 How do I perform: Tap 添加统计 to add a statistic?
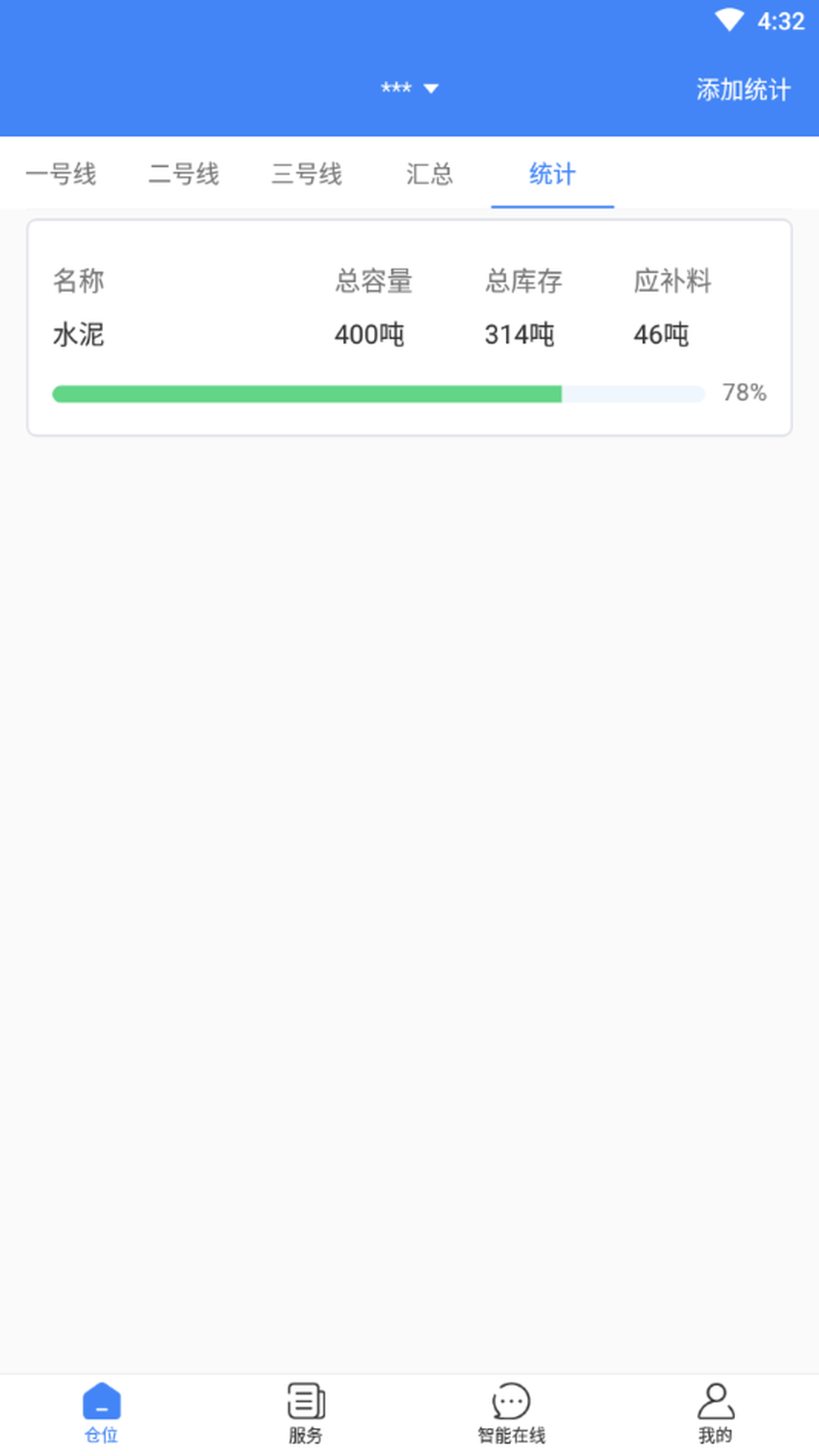(x=742, y=89)
